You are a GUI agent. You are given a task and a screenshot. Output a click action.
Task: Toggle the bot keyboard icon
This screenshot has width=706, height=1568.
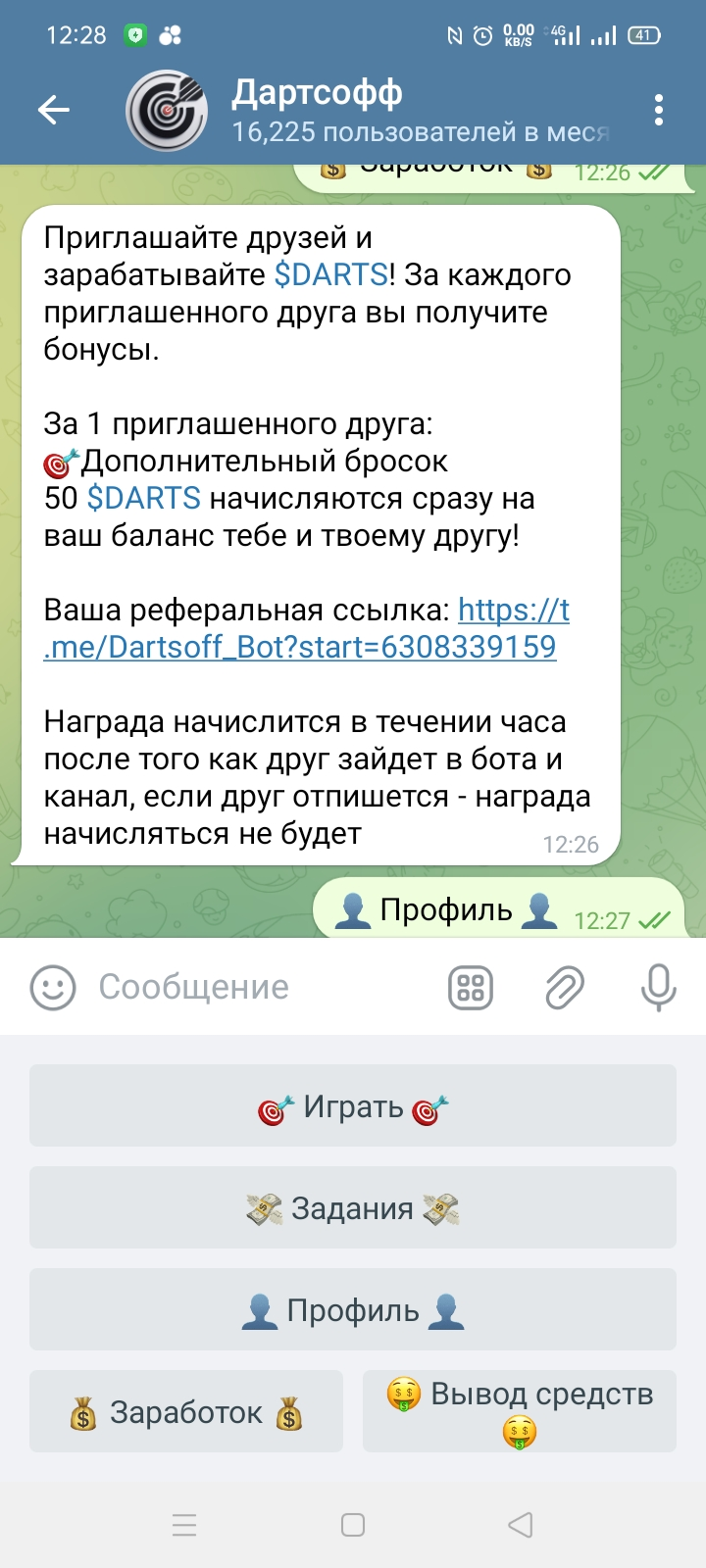tap(471, 987)
